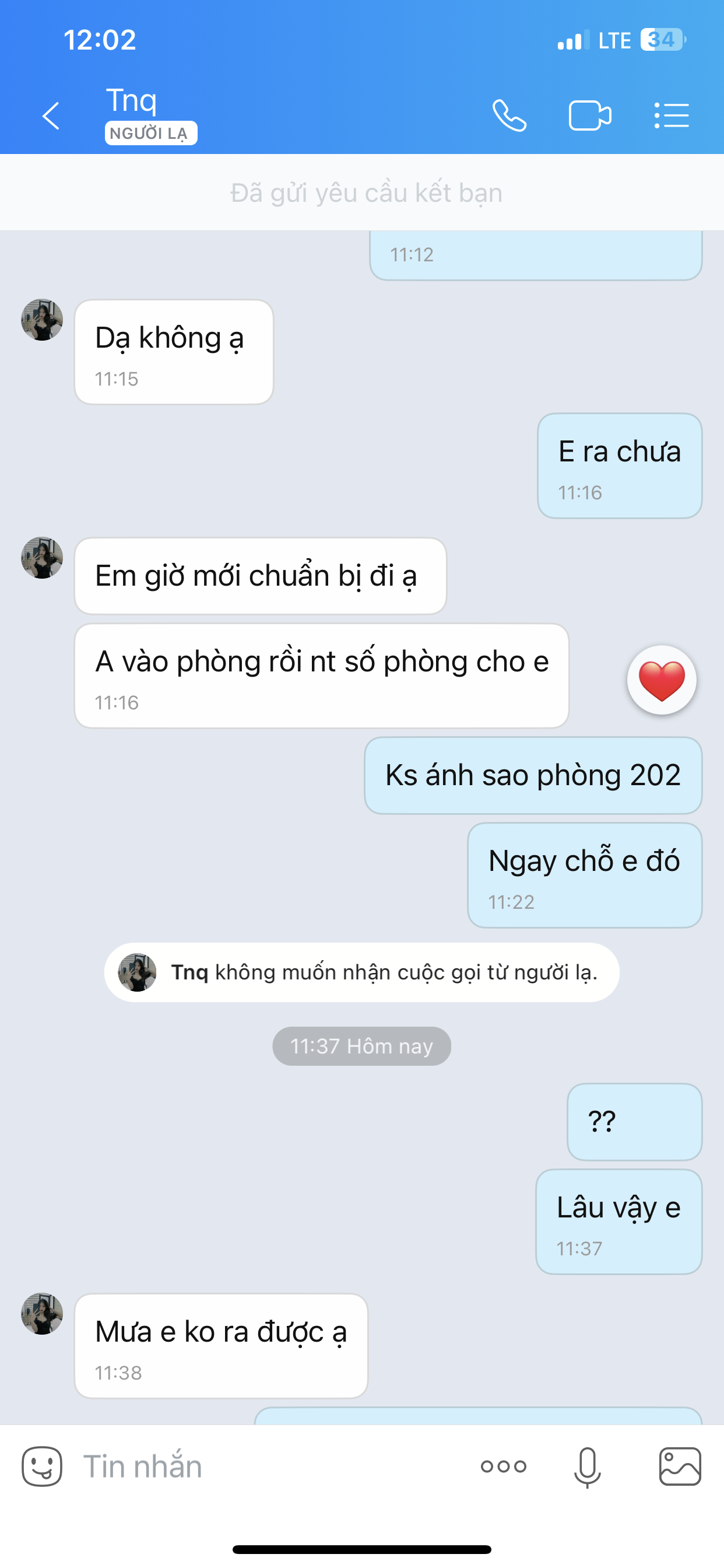The height and width of the screenshot is (1568, 724).
Task: Go back from the Tnq chat
Action: (51, 116)
